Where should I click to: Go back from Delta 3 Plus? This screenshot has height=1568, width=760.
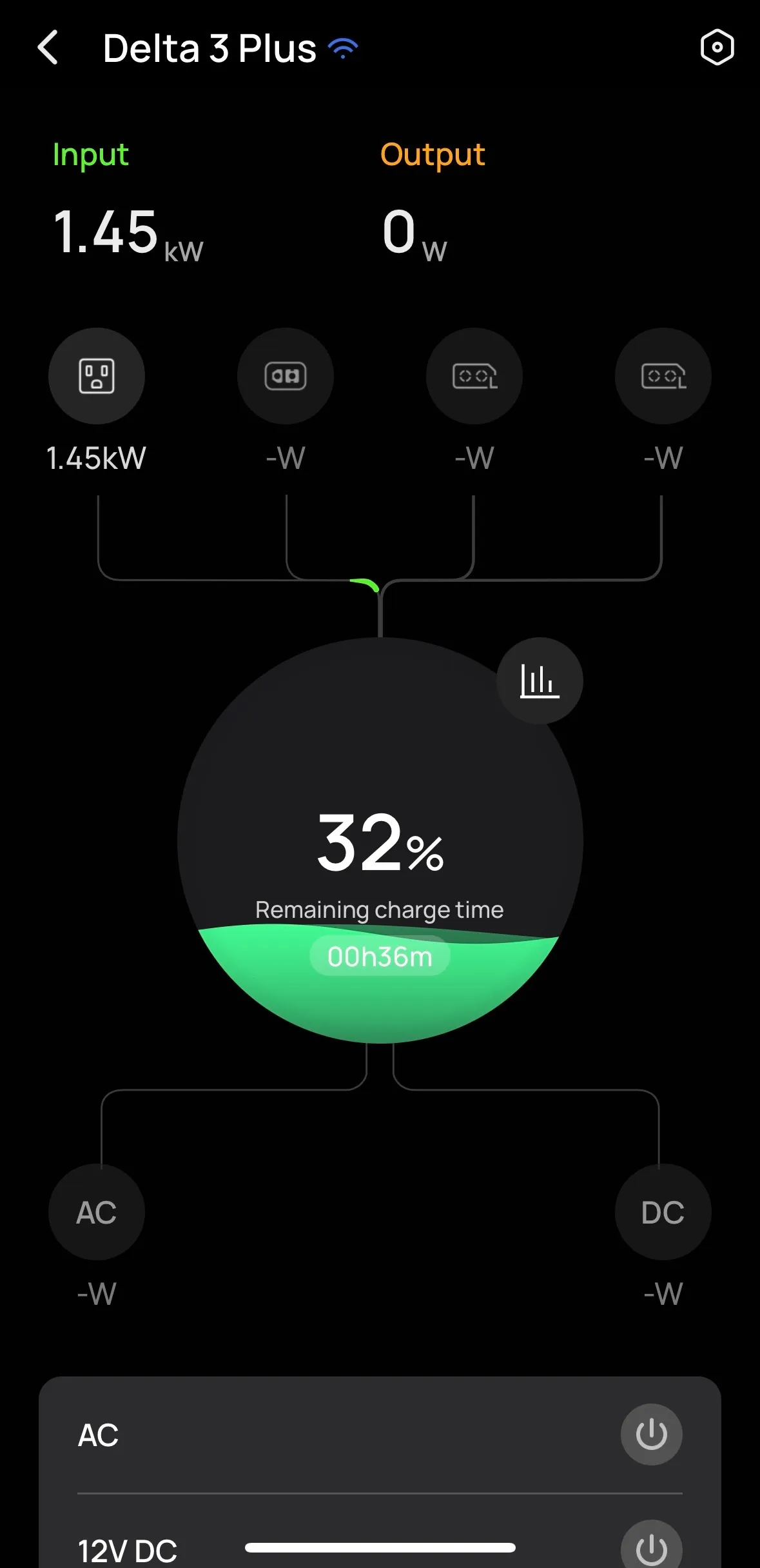coord(48,48)
